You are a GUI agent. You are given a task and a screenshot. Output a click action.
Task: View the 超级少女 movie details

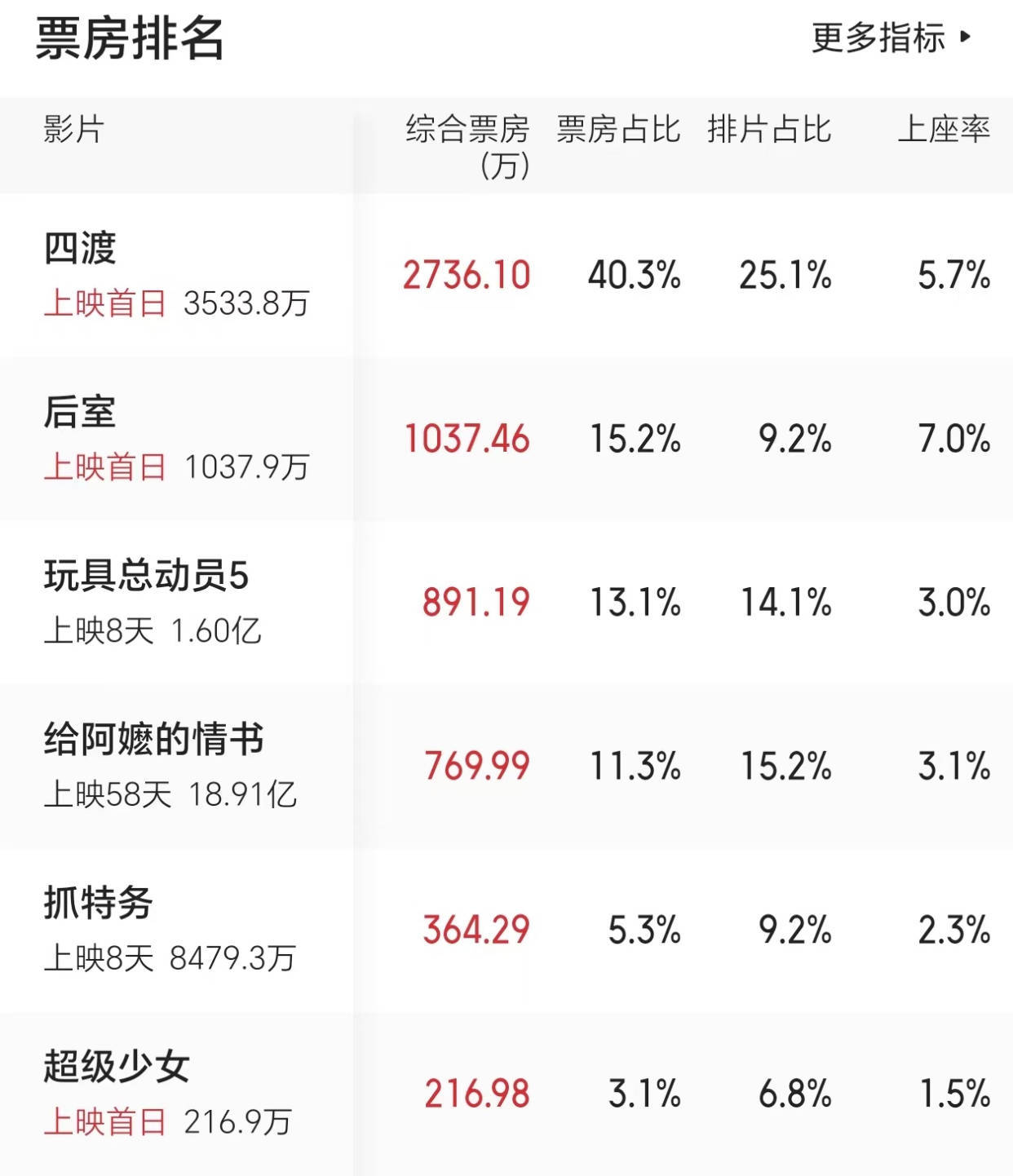pyautogui.click(x=506, y=1094)
